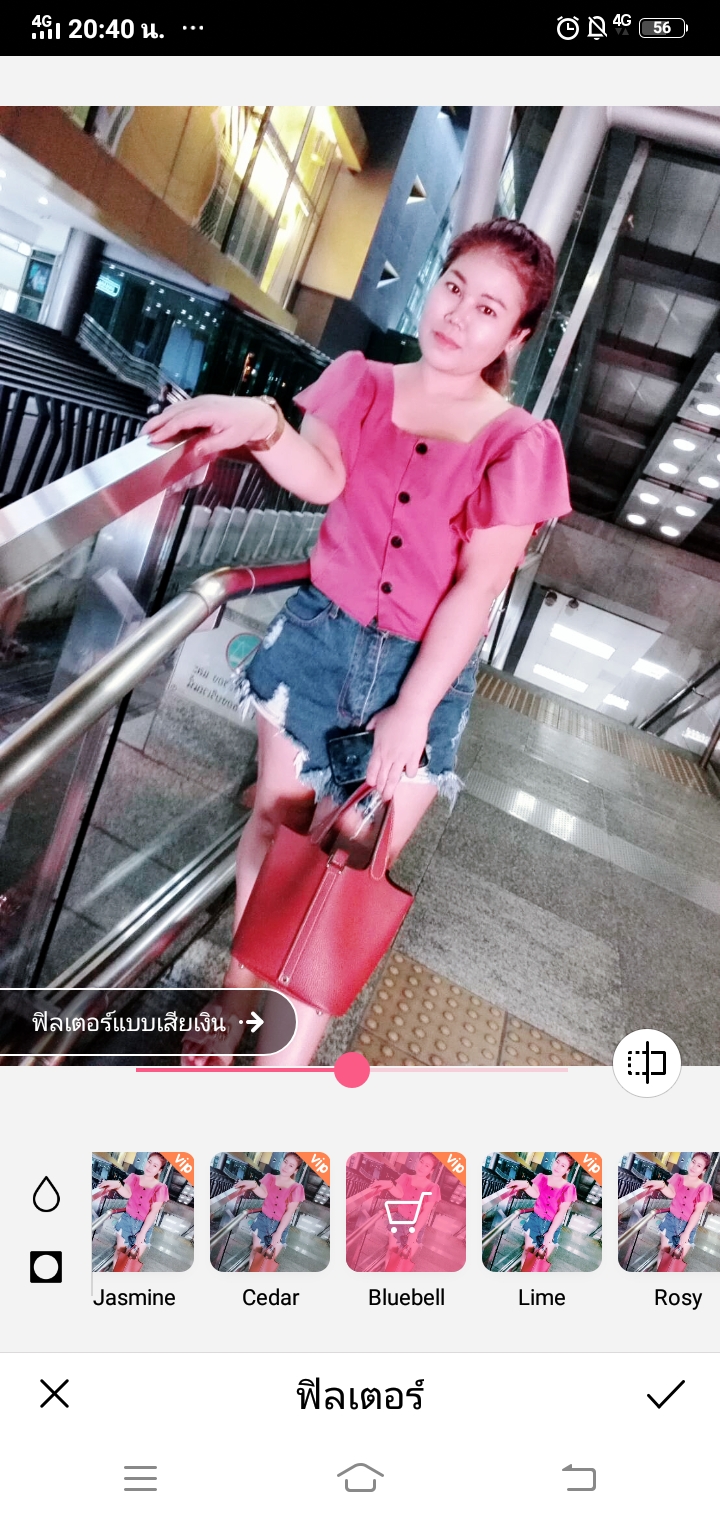Open the paid filters banner
The width and height of the screenshot is (720, 1520).
tap(148, 1022)
